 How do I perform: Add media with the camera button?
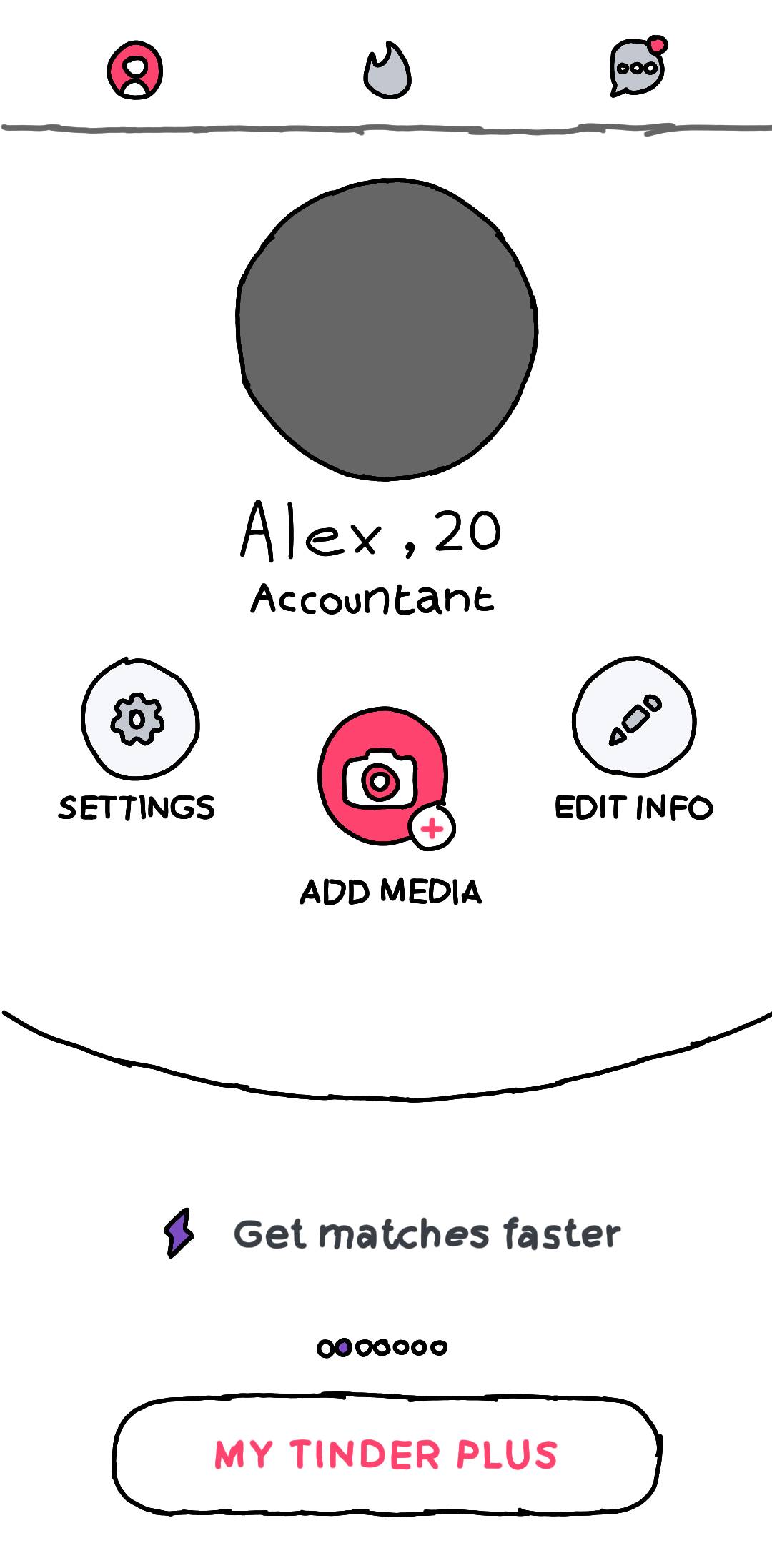(384, 777)
